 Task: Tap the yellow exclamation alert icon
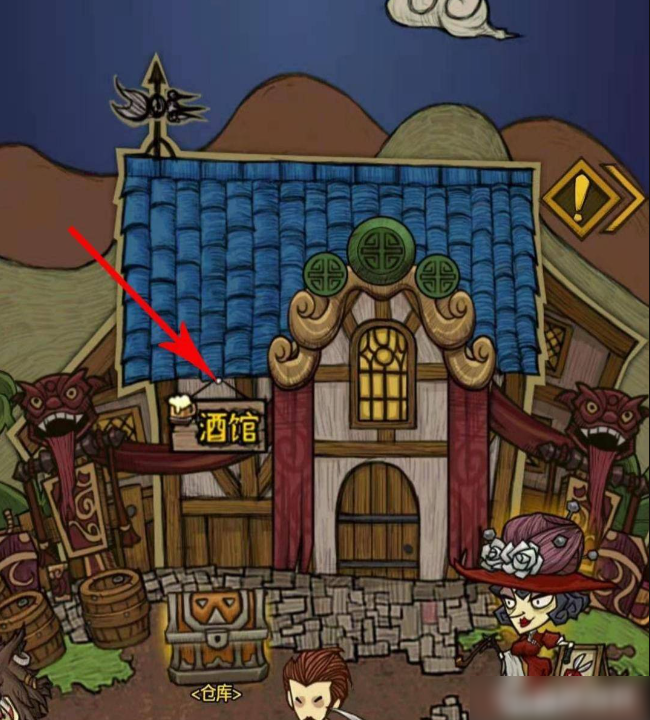pos(580,198)
